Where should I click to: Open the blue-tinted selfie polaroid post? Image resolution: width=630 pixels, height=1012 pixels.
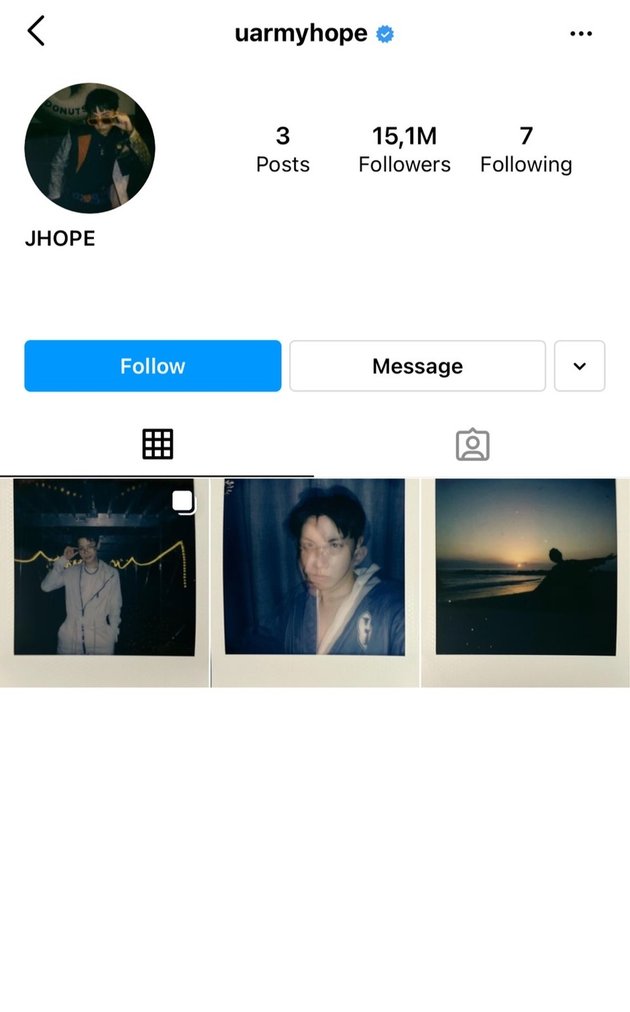pos(315,582)
